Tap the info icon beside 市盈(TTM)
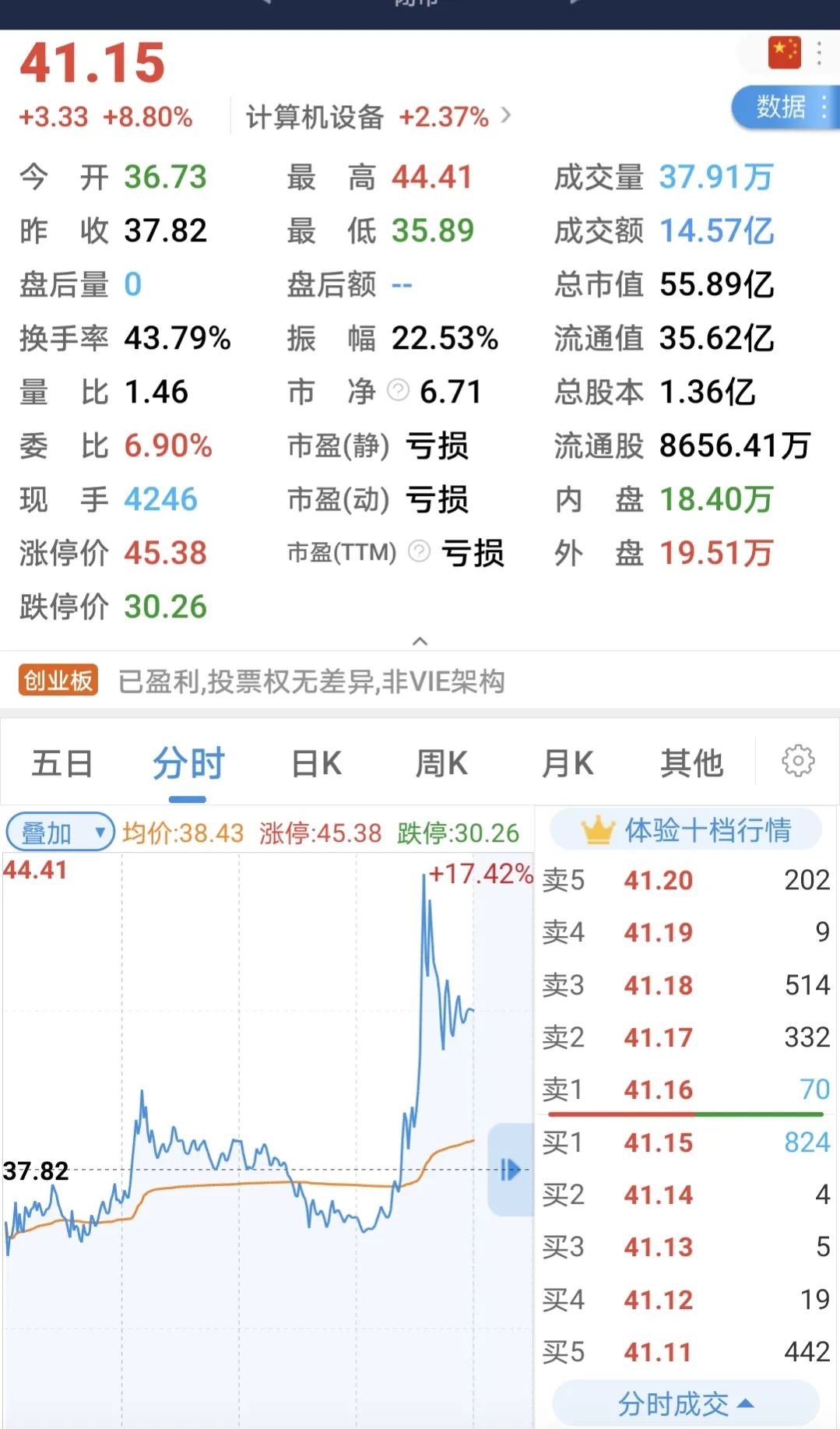Image resolution: width=840 pixels, height=1429 pixels. click(419, 551)
